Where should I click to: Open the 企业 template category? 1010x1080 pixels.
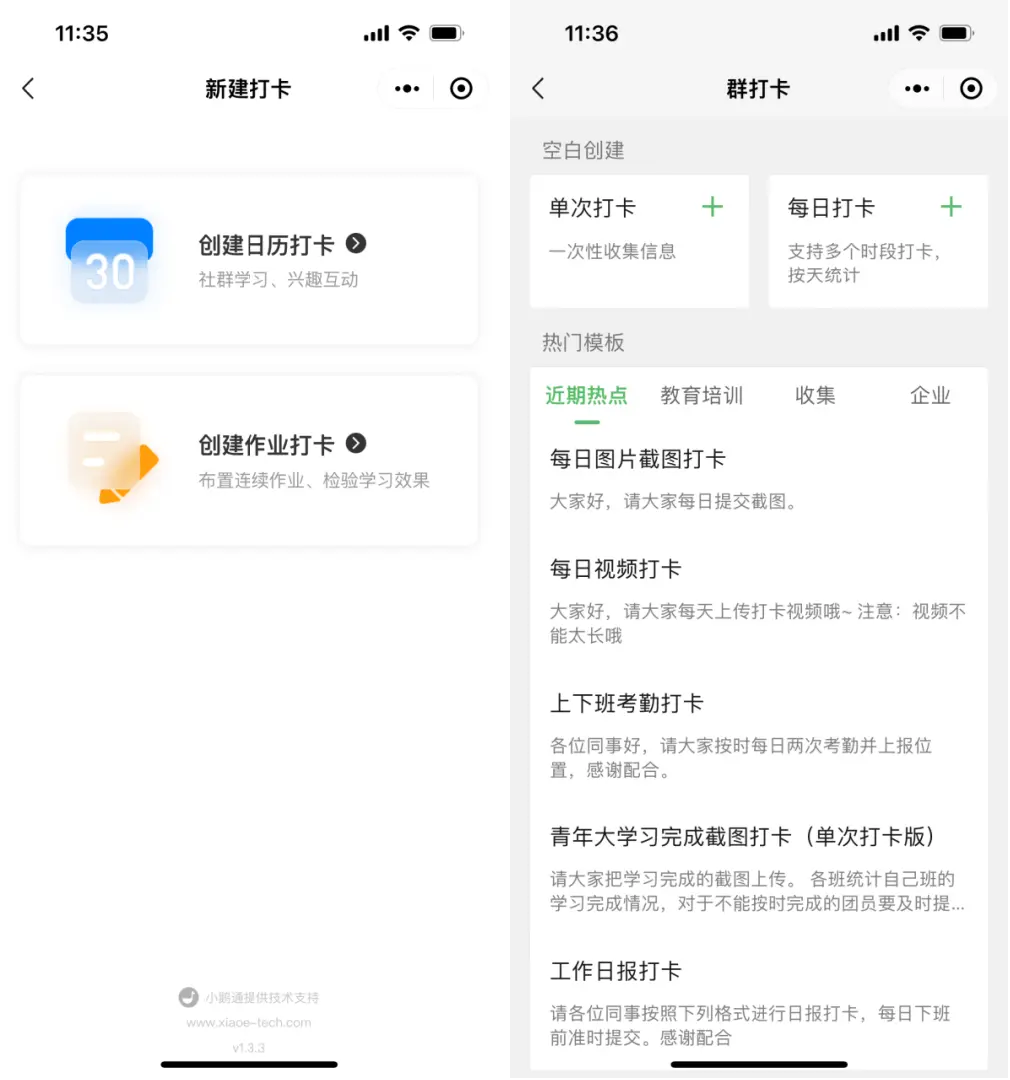point(930,395)
